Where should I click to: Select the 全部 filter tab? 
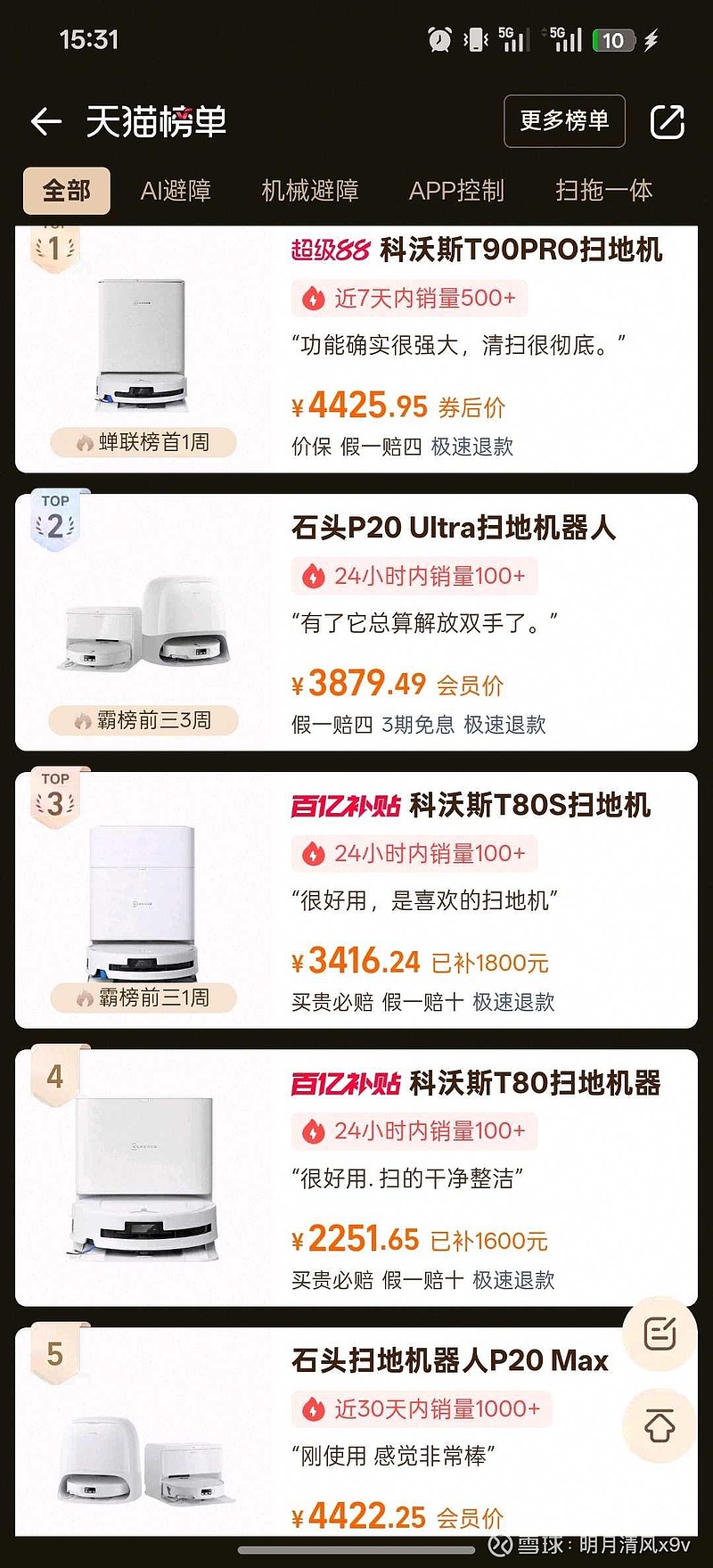pyautogui.click(x=66, y=190)
